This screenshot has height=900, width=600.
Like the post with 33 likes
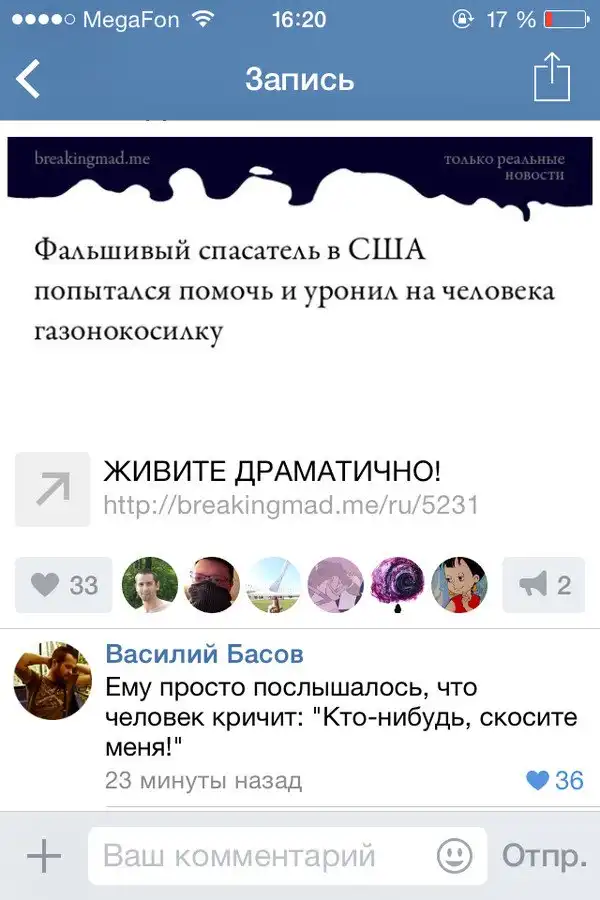click(64, 585)
